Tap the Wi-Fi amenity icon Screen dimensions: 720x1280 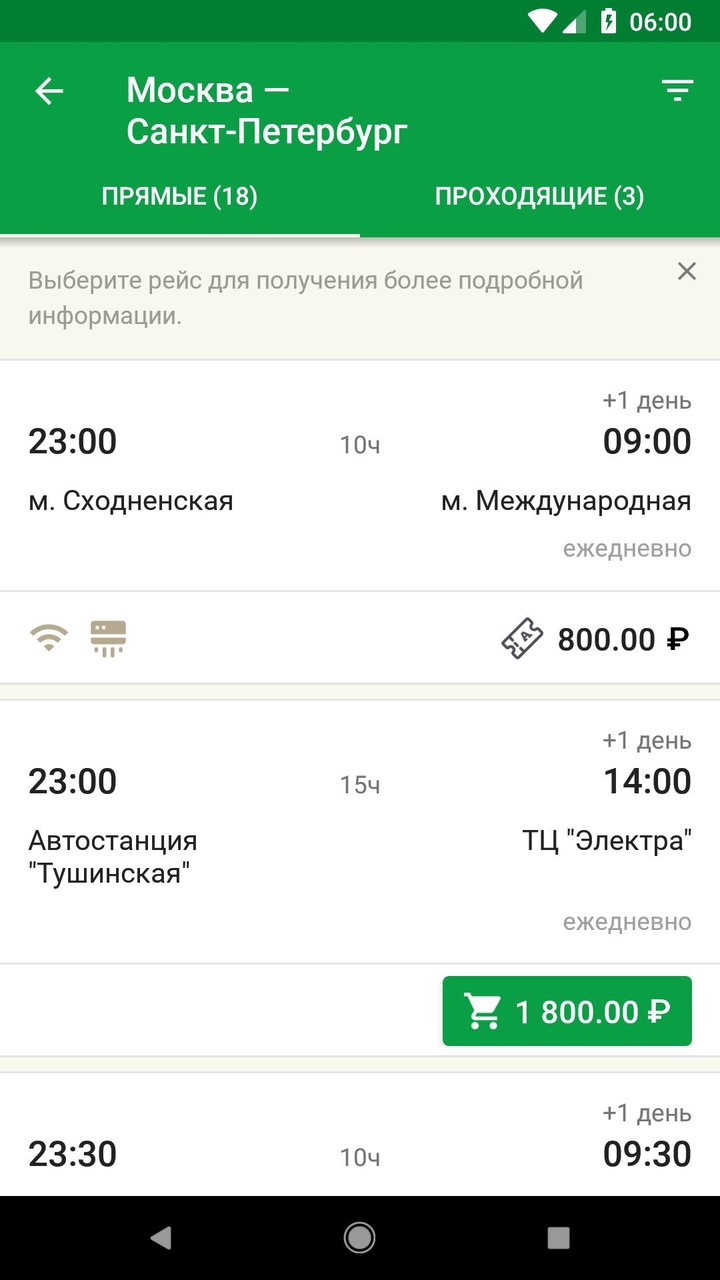tap(47, 637)
